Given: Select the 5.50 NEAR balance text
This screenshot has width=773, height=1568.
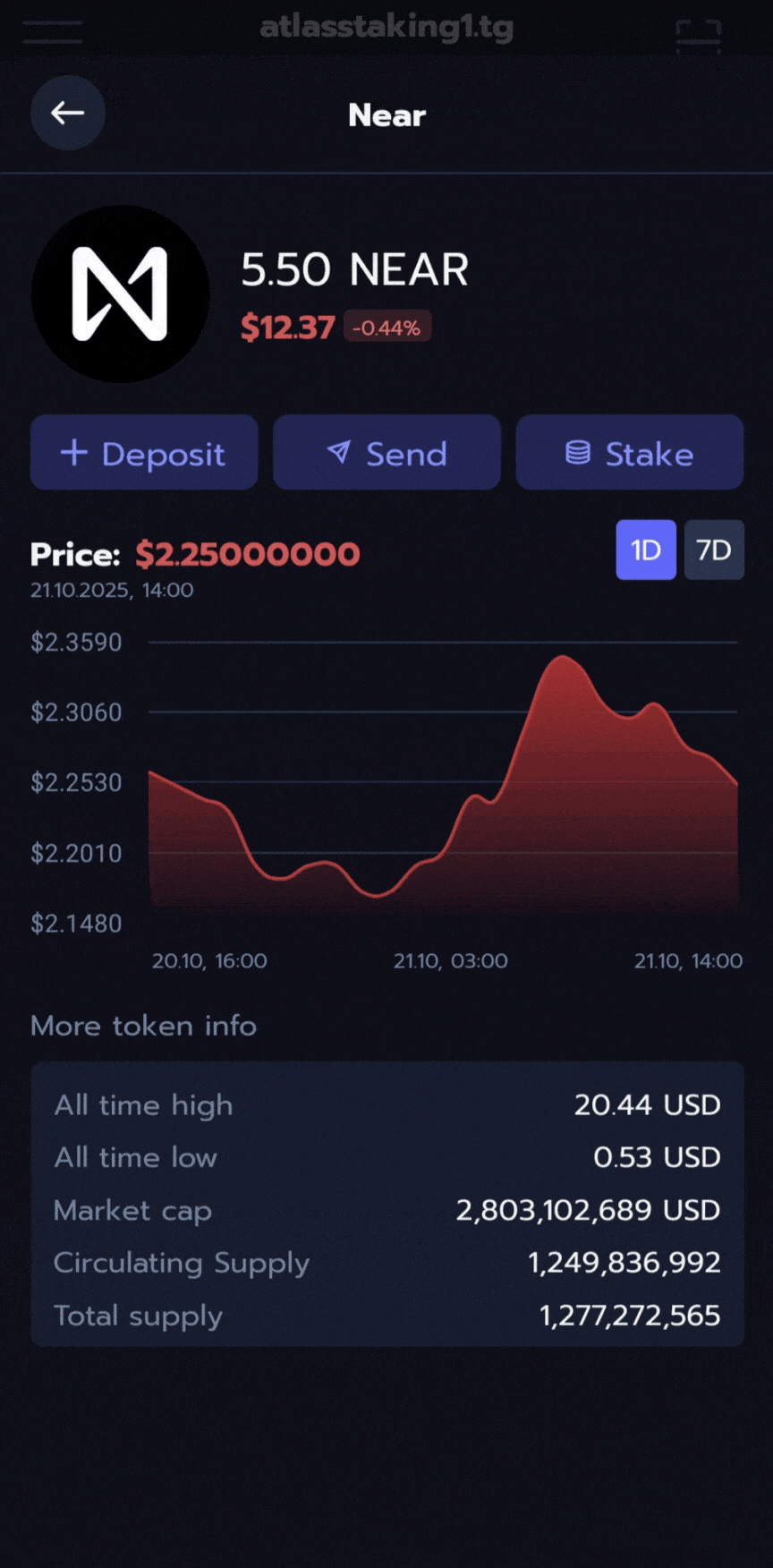Looking at the screenshot, I should click(354, 269).
